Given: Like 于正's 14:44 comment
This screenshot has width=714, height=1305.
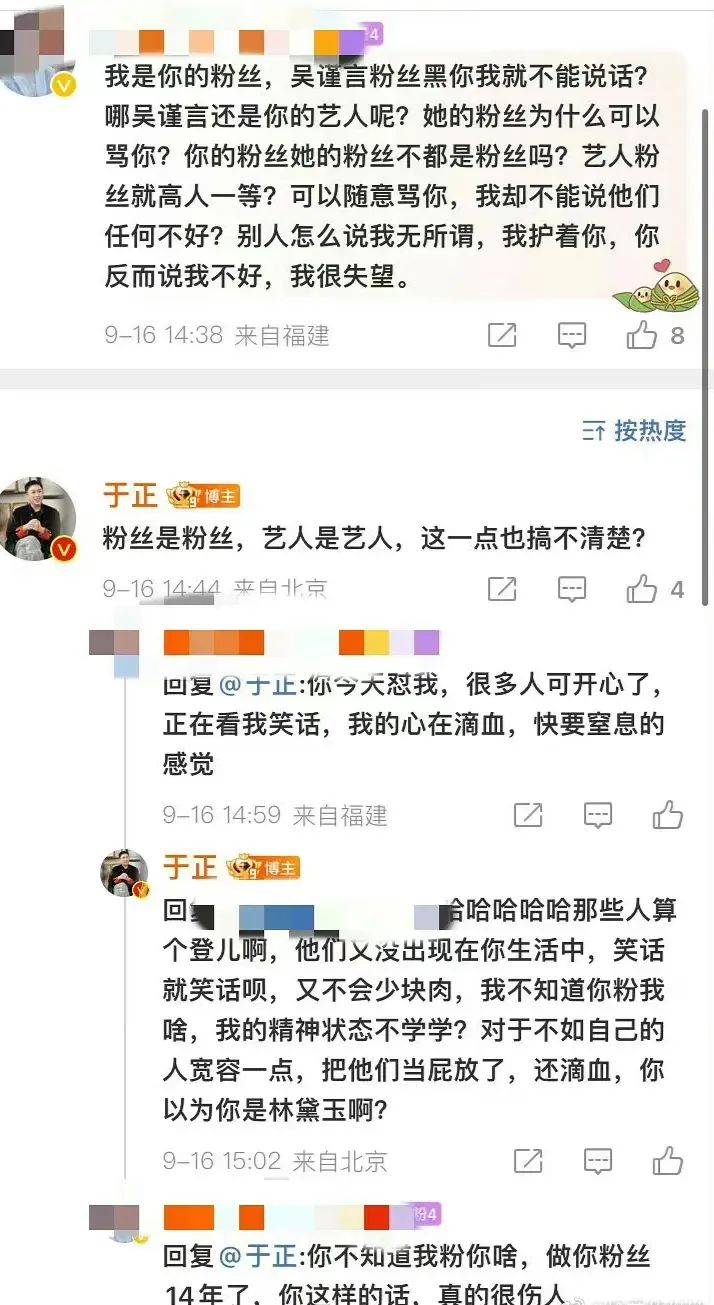Looking at the screenshot, I should point(642,589).
